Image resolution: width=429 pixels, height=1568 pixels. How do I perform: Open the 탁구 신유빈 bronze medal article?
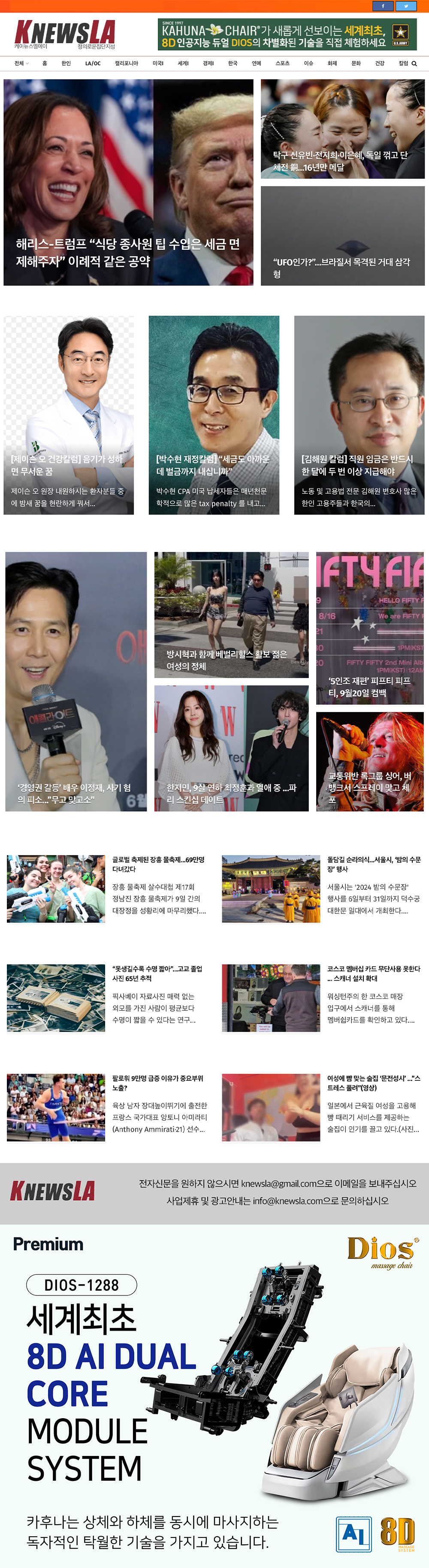point(343,161)
